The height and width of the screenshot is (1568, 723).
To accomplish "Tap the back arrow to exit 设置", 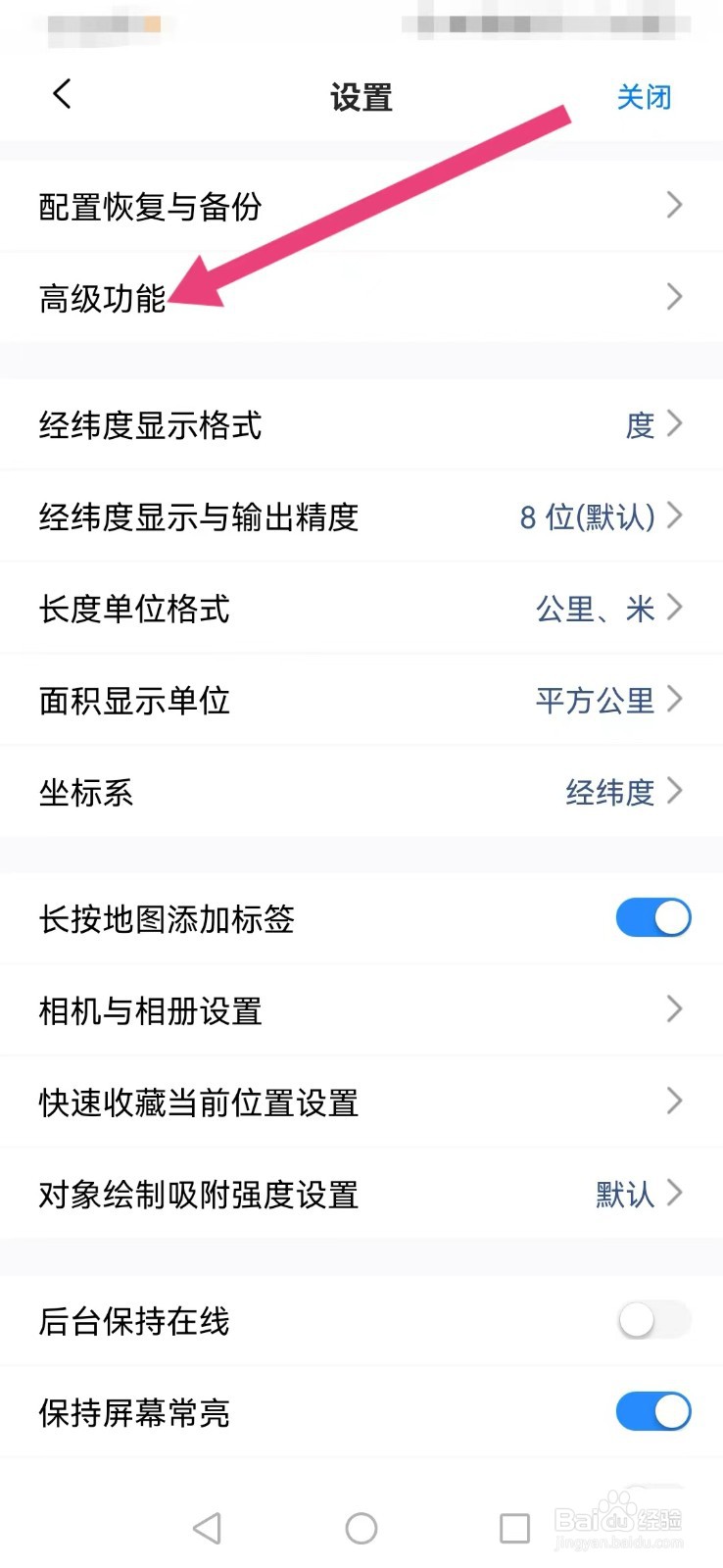I will click(x=61, y=94).
